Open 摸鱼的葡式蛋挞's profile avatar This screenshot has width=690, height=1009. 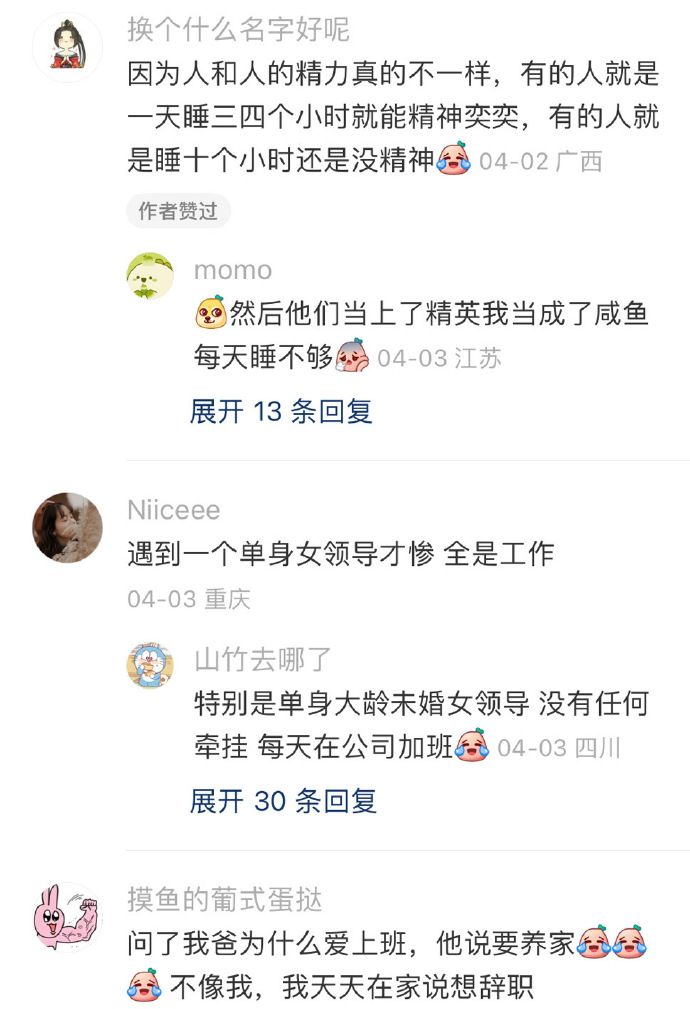[x=69, y=917]
